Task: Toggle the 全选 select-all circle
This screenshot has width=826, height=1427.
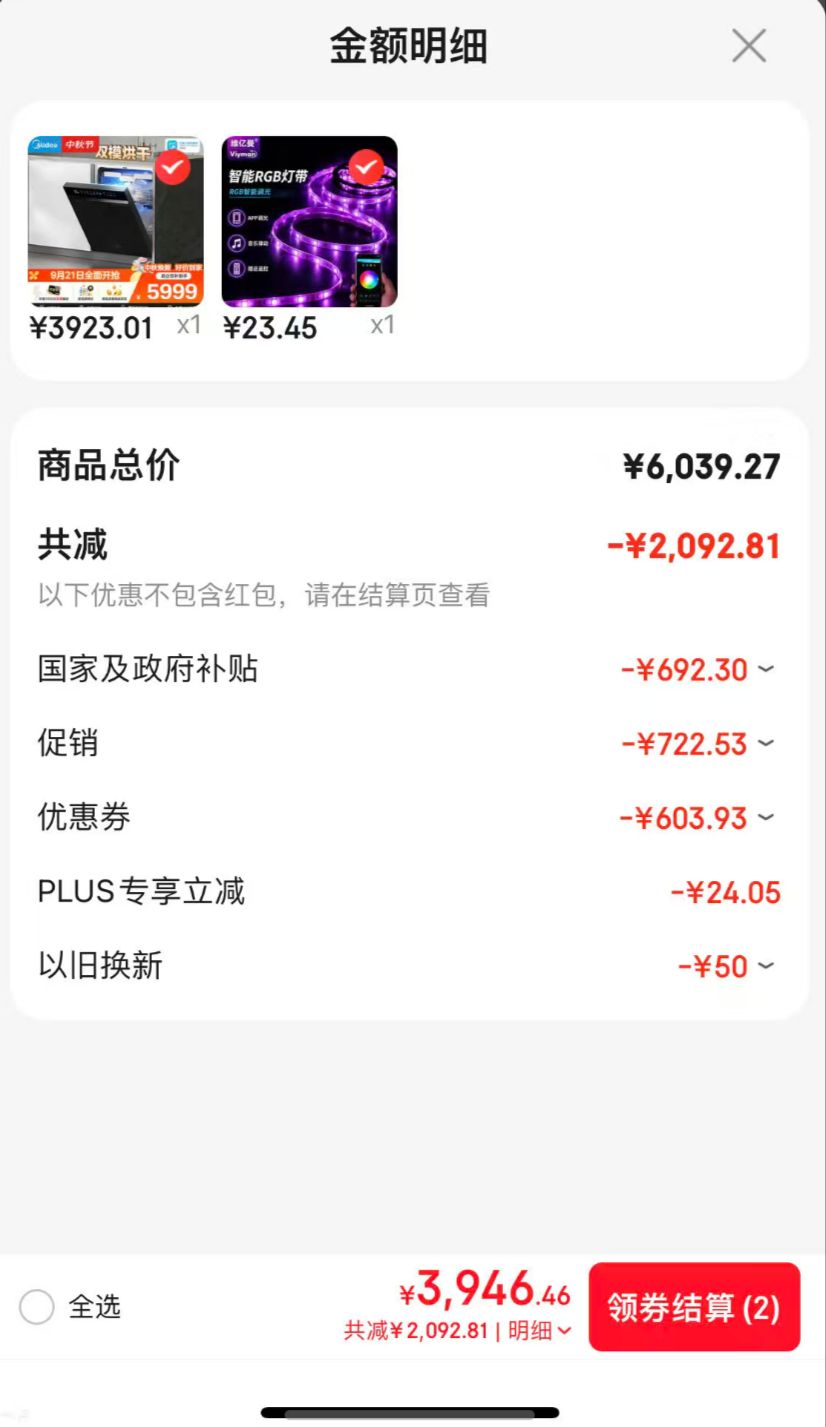Action: coord(37,1307)
